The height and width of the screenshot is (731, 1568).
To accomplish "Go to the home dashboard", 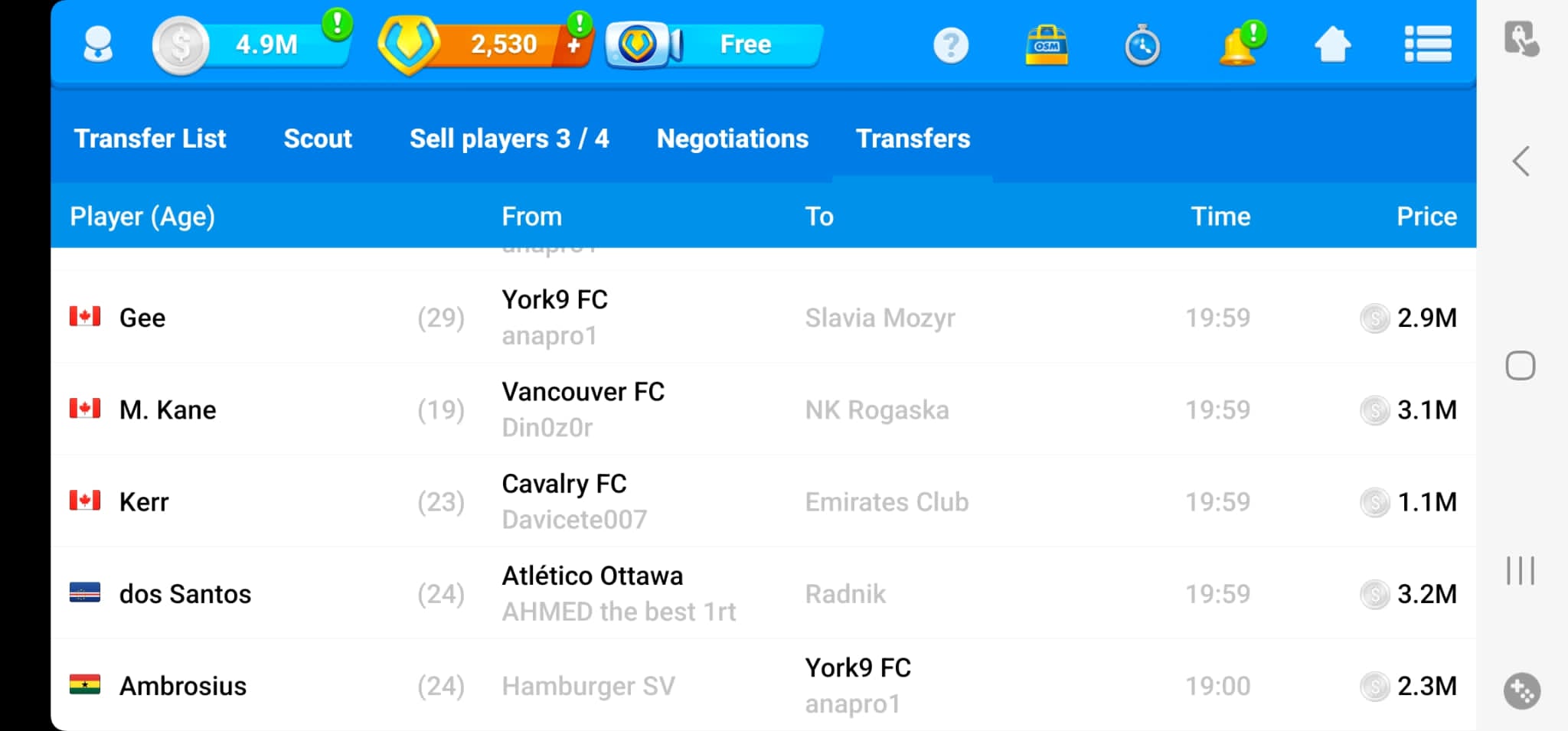I will pos(1332,44).
